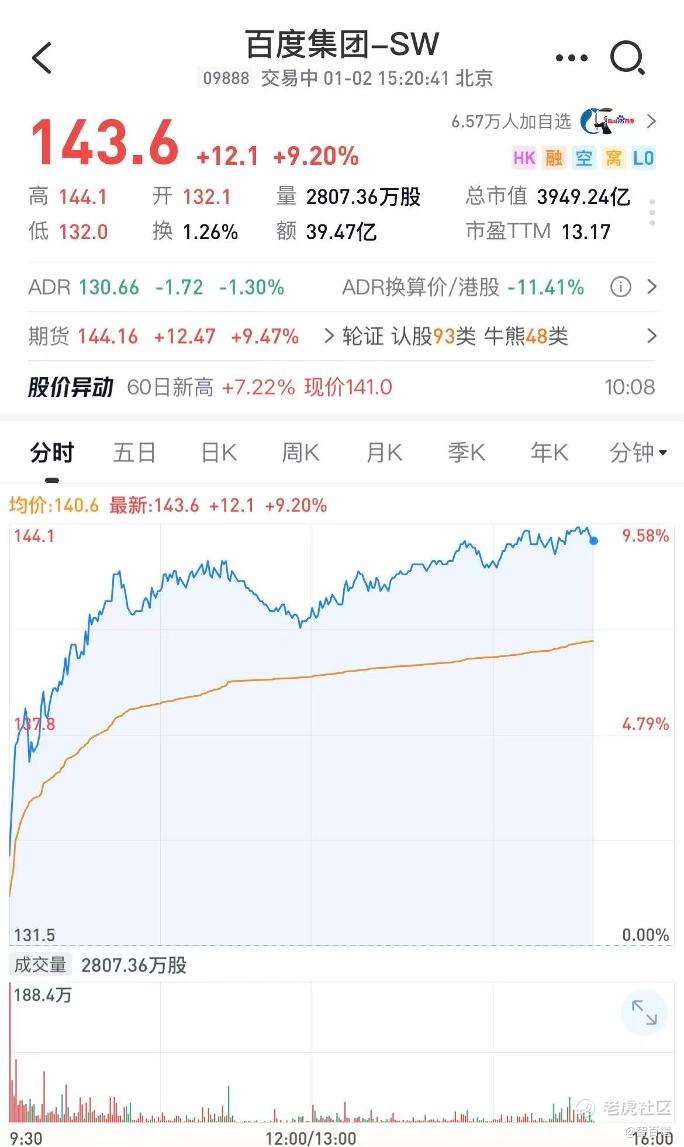Viewport: 684px width, 1147px height.
Task: Show info about ADR换算价/港股
Action: click(621, 288)
